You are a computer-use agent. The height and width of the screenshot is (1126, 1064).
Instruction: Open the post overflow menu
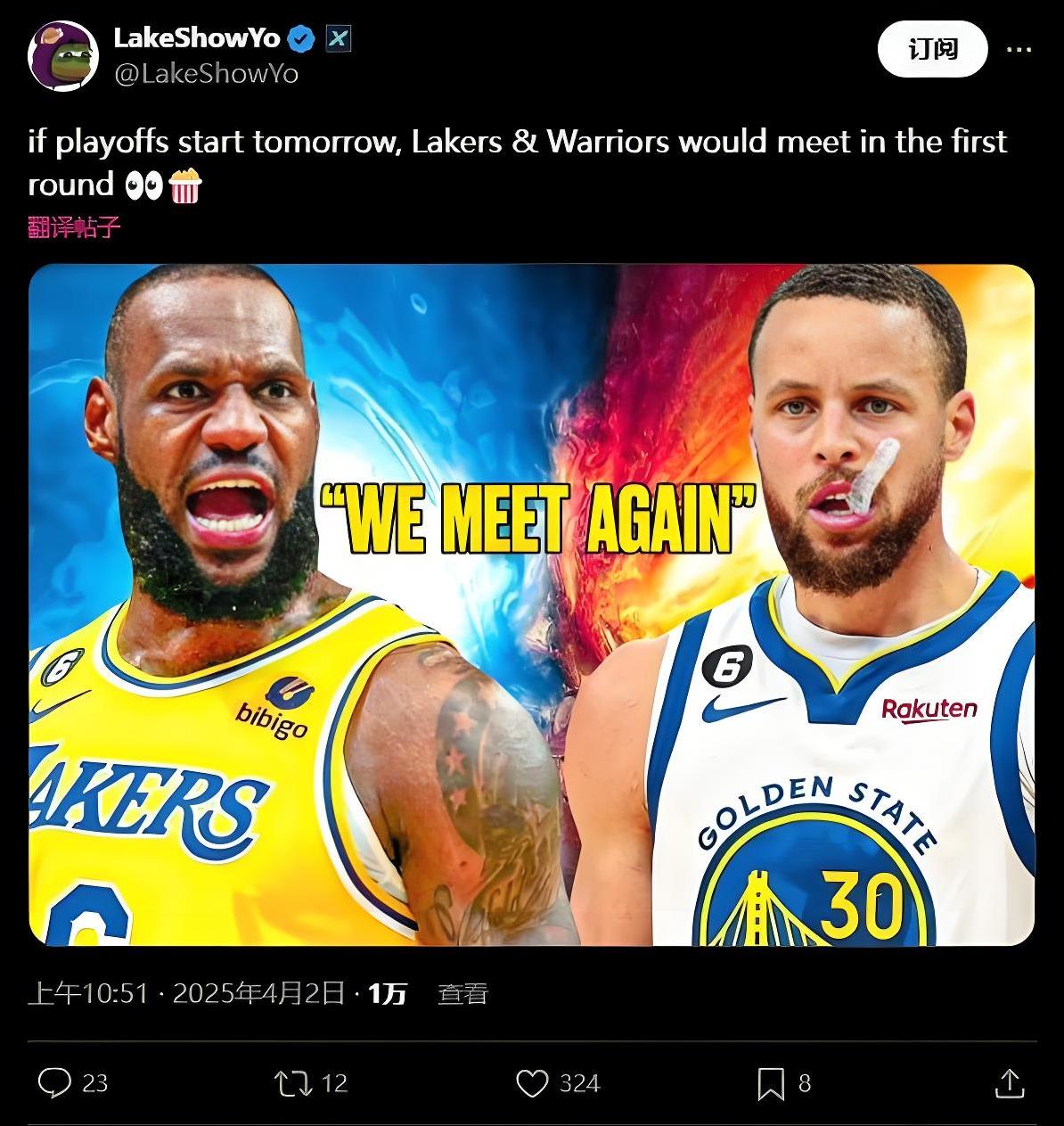(x=1019, y=50)
